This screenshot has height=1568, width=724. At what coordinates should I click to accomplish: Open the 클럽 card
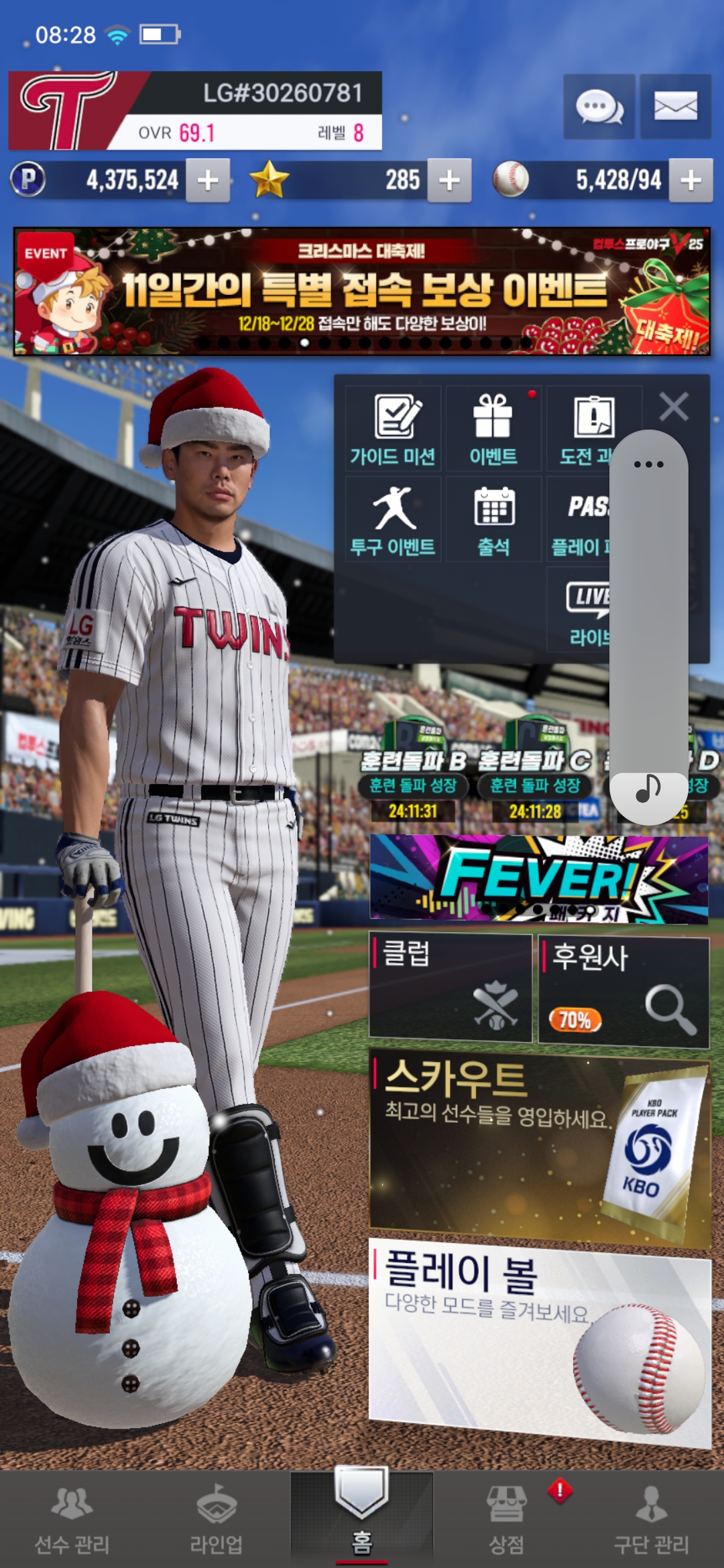[x=450, y=988]
